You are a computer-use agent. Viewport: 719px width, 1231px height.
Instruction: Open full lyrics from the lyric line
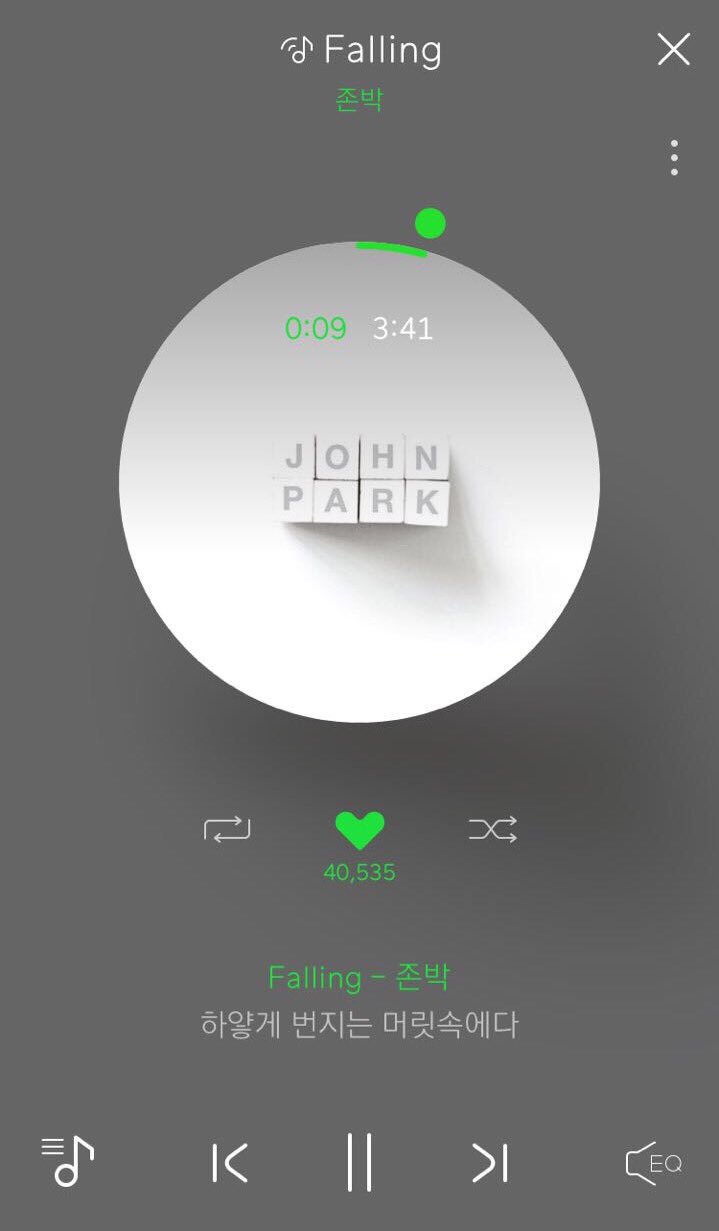pyautogui.click(x=359, y=1025)
